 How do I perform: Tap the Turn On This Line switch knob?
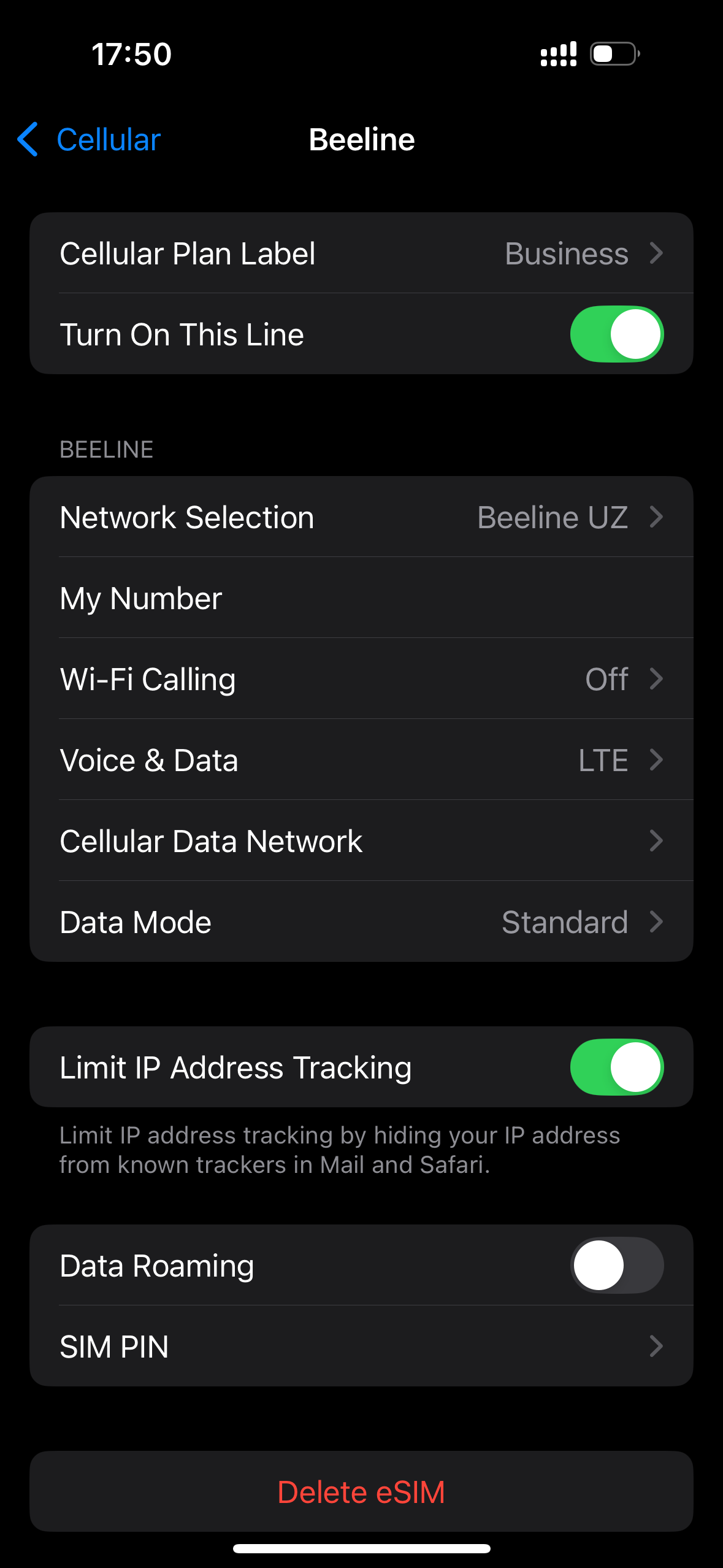coord(635,334)
